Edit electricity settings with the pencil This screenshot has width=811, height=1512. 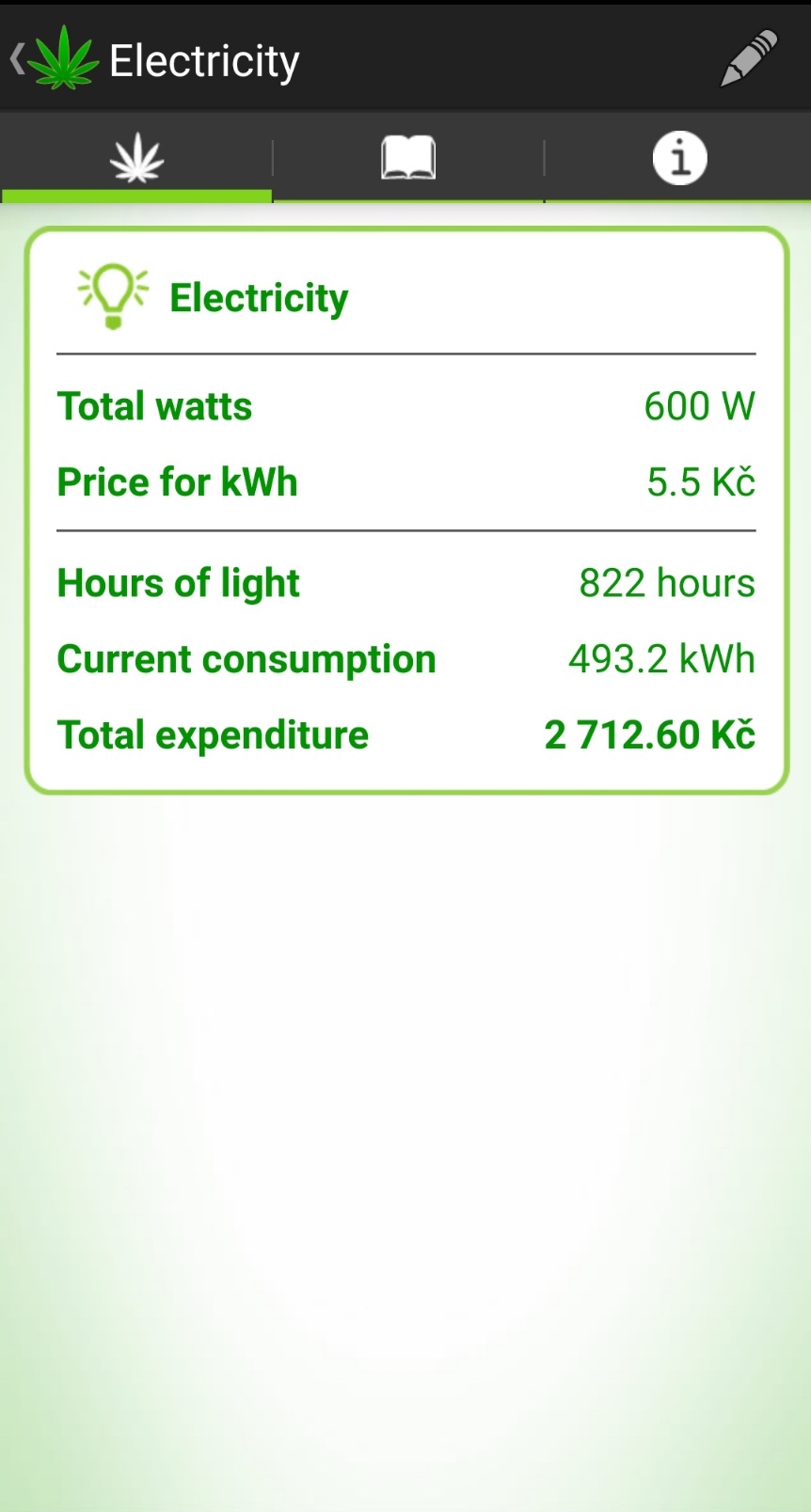click(x=749, y=59)
